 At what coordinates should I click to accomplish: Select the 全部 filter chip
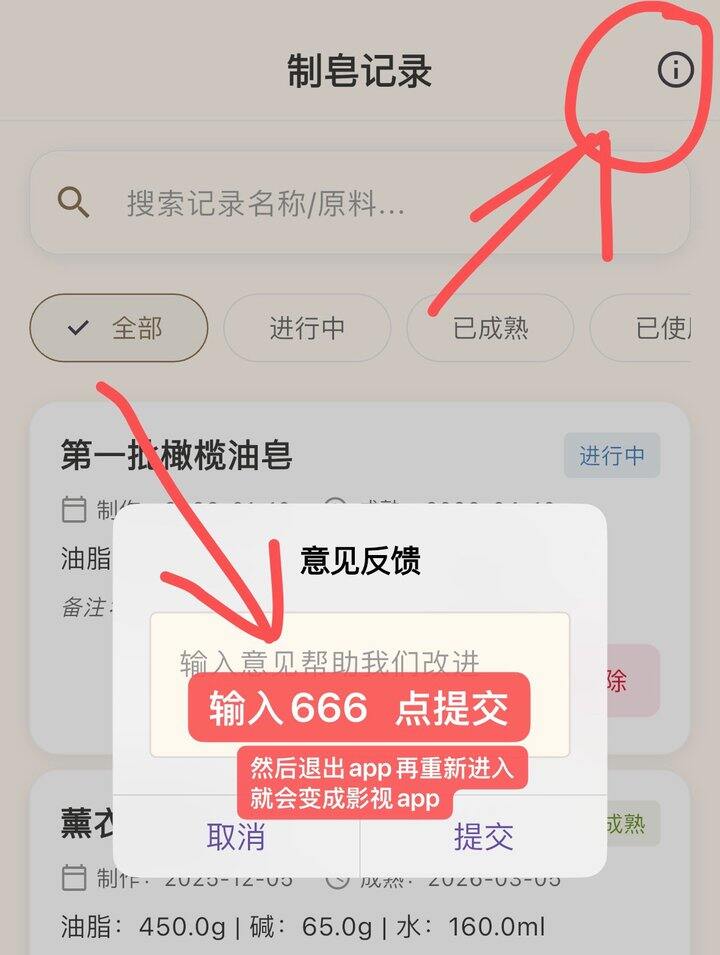(x=119, y=327)
